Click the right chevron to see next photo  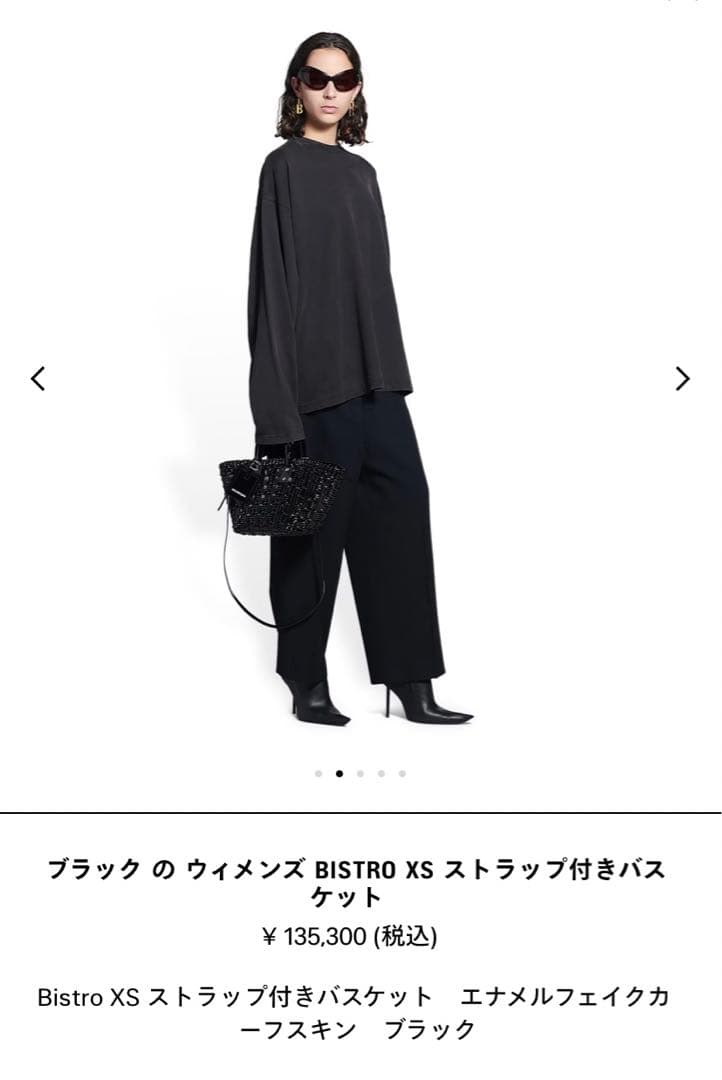[684, 378]
